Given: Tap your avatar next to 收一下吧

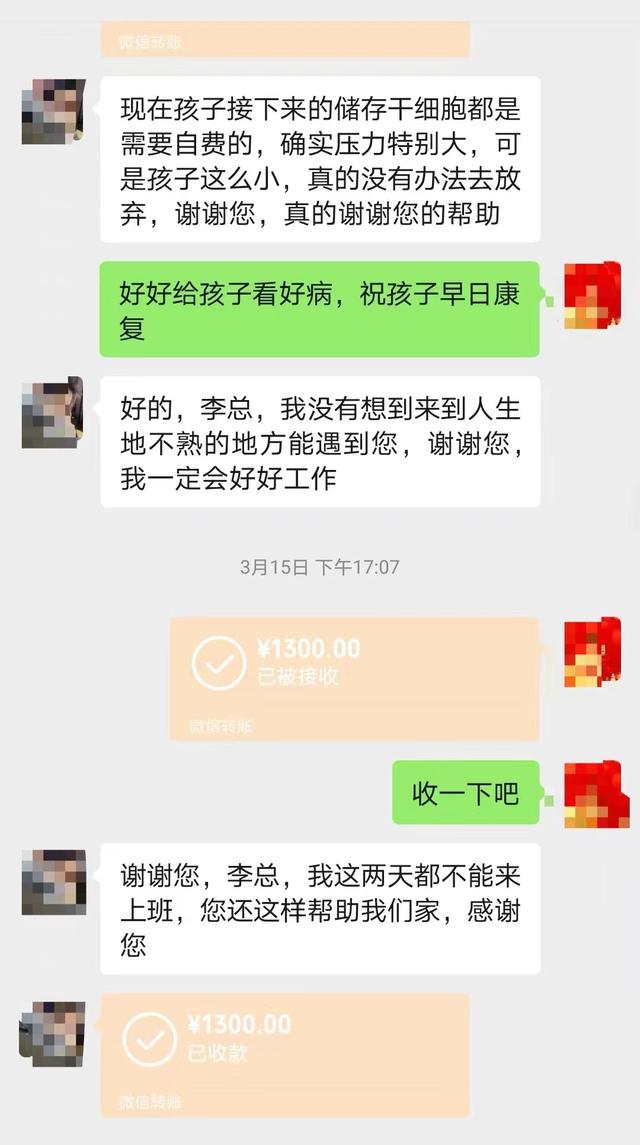Looking at the screenshot, I should click(x=592, y=793).
